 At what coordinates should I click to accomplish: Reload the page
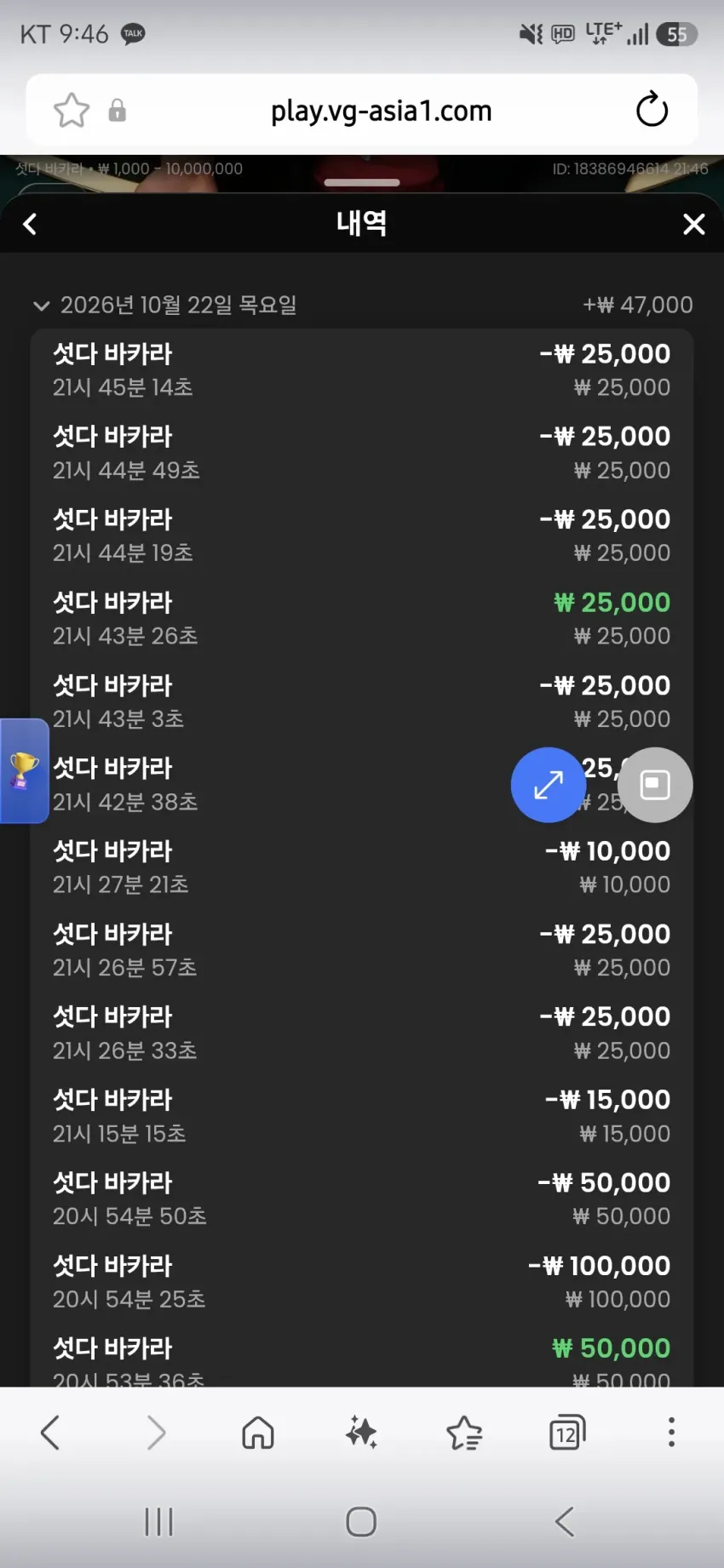pyautogui.click(x=652, y=111)
